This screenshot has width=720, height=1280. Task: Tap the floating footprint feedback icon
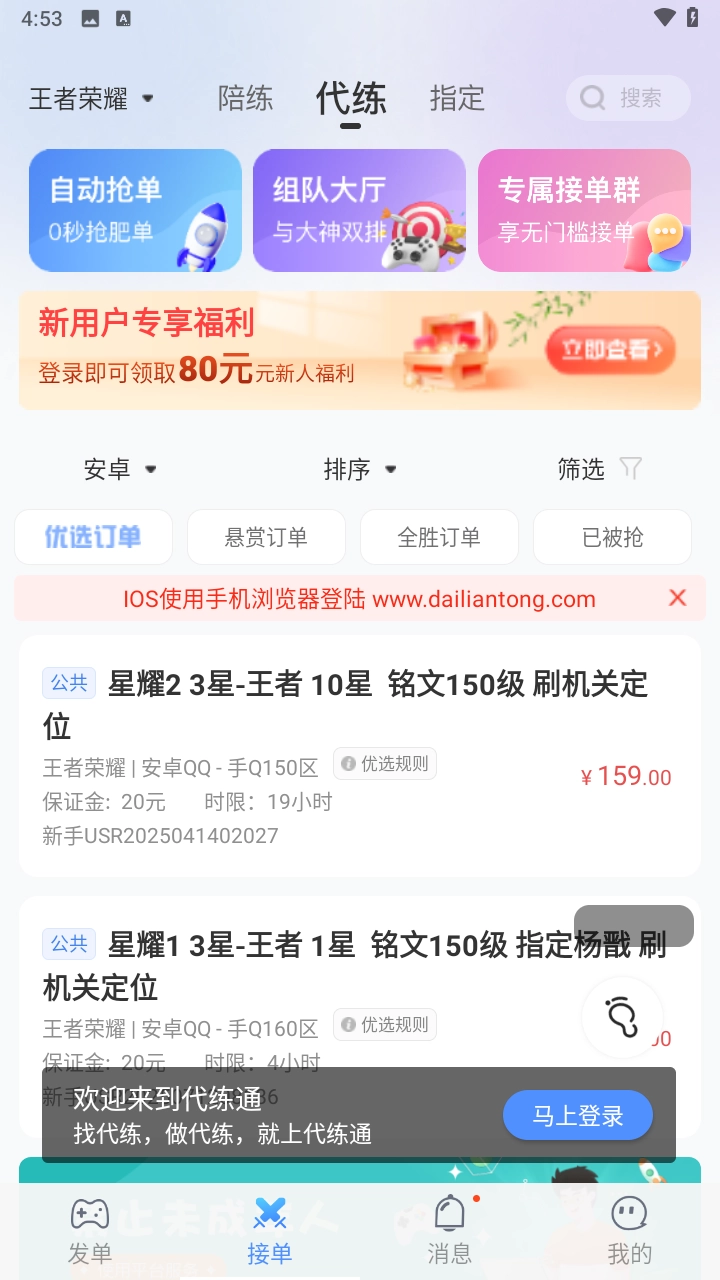622,1018
